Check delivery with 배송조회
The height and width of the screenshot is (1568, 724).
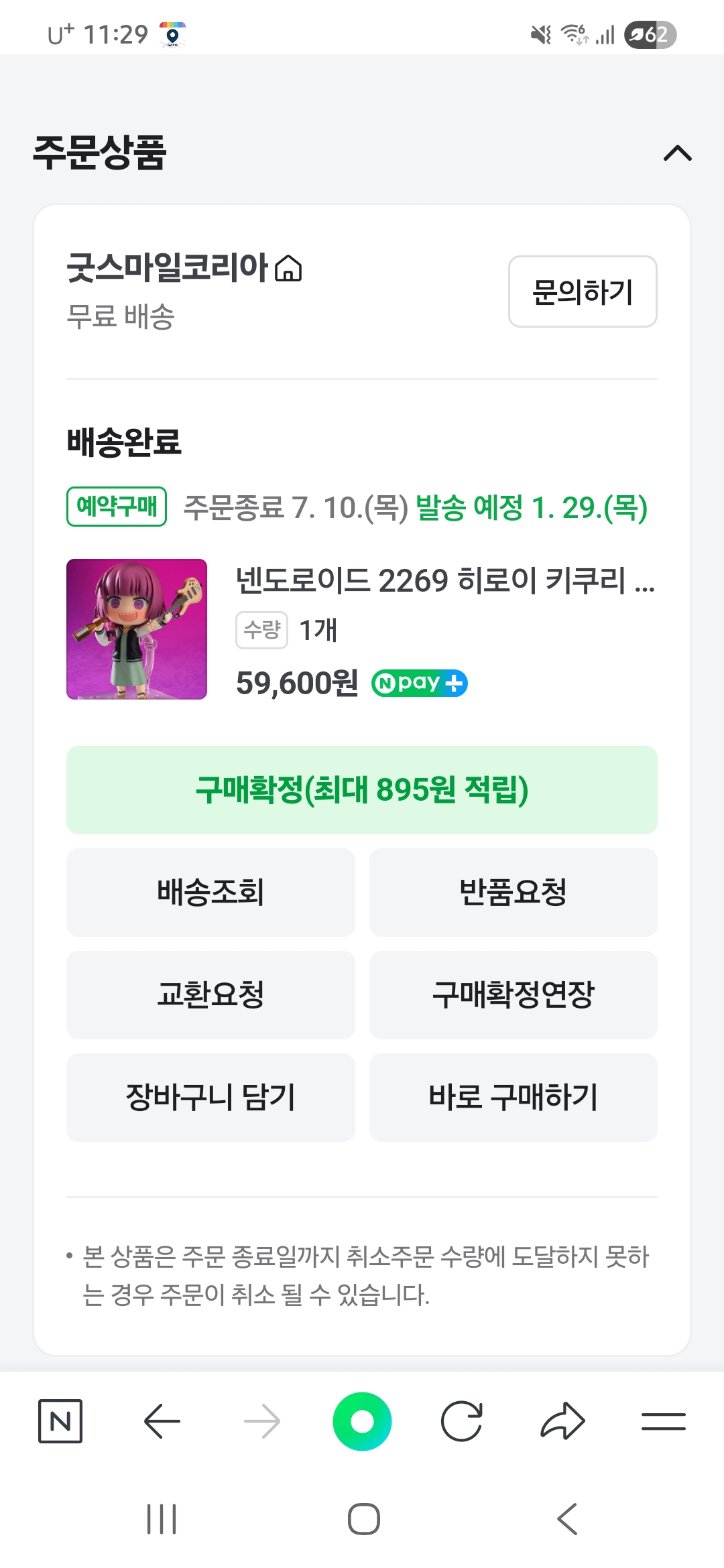[210, 893]
